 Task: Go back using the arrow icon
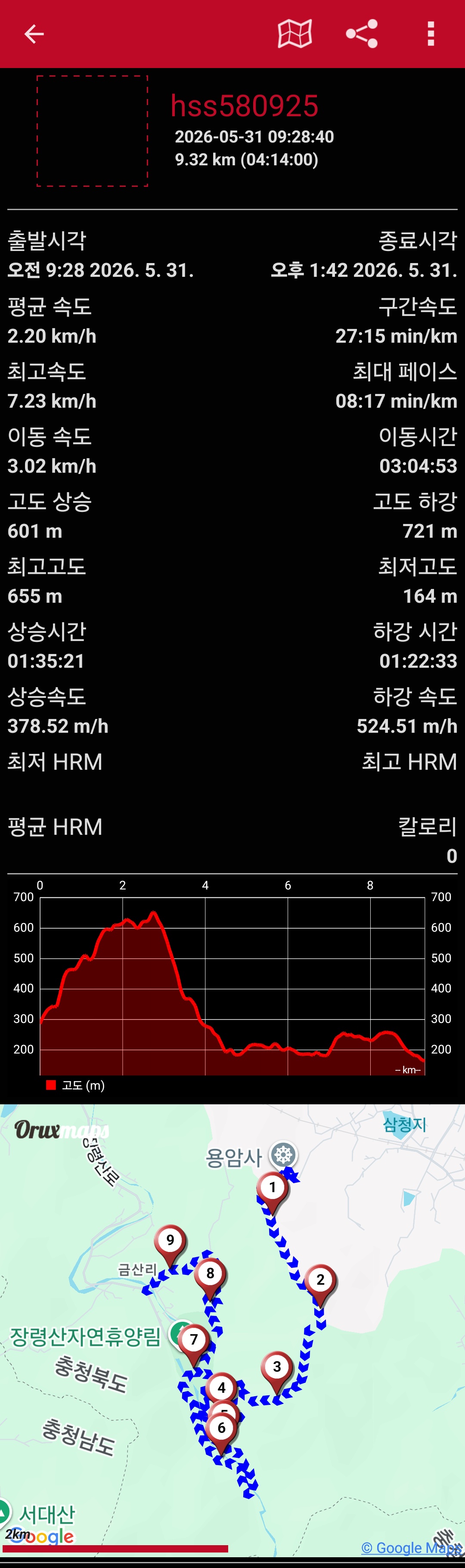click(x=34, y=34)
